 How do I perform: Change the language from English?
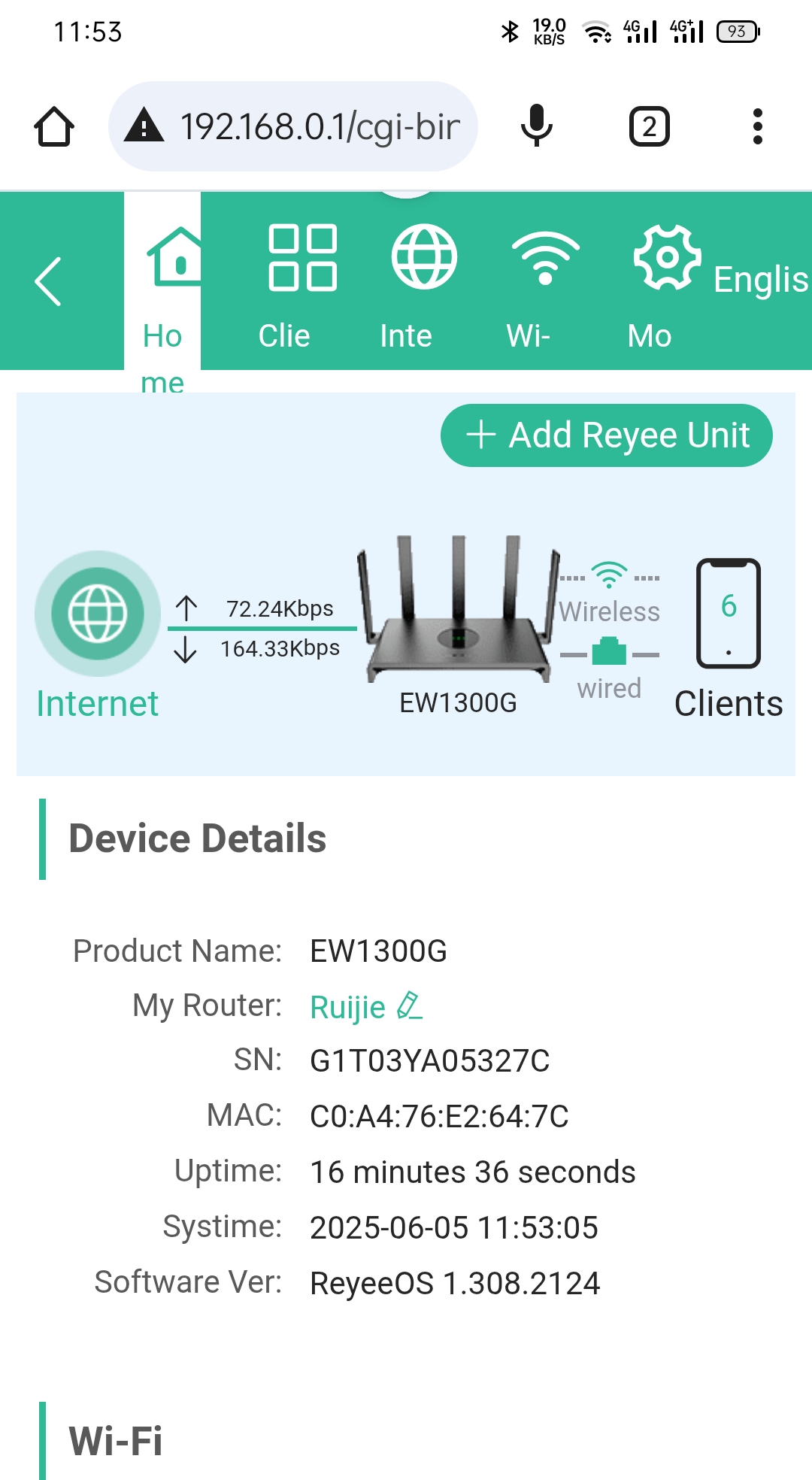coord(761,280)
